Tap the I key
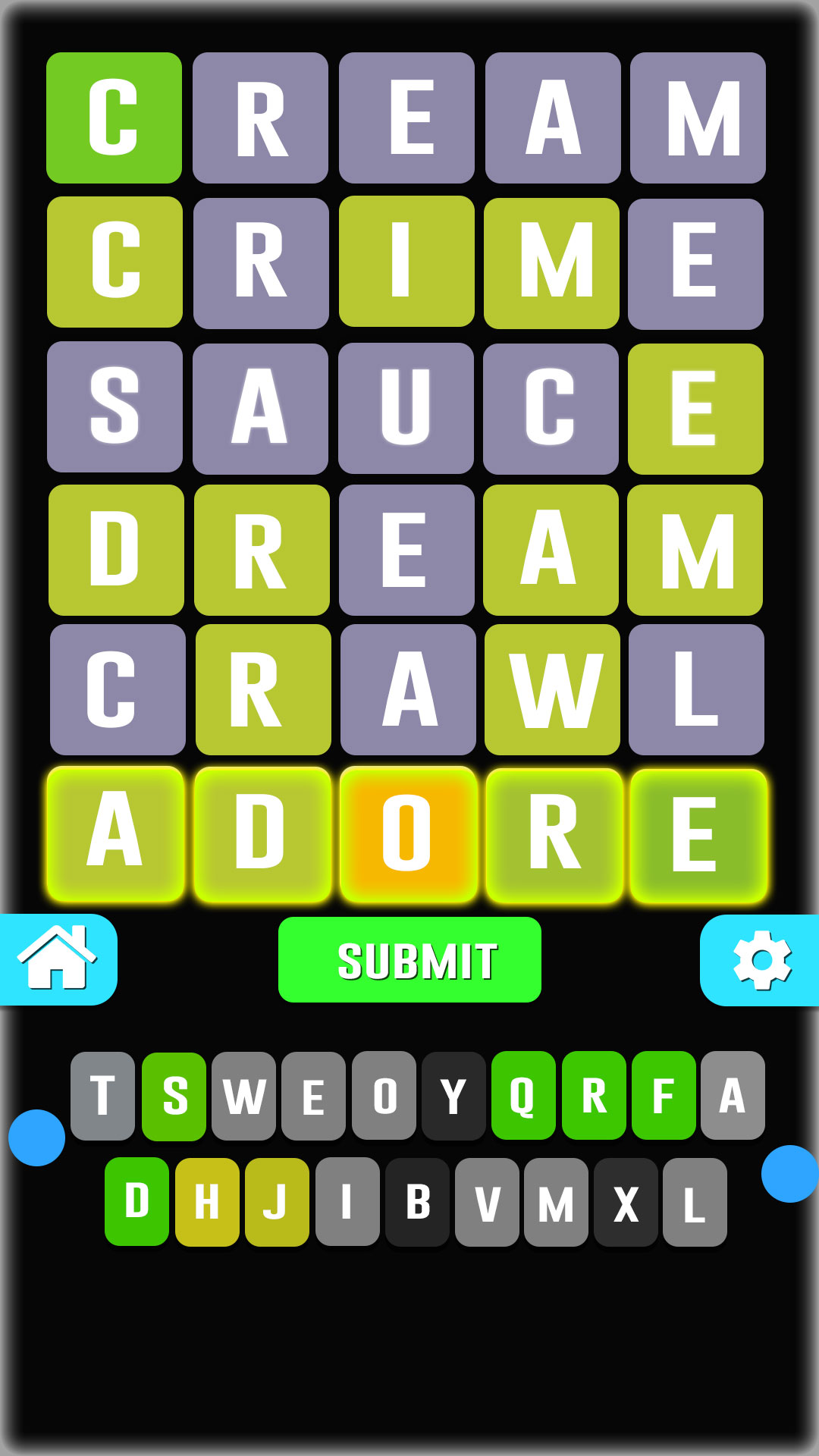The width and height of the screenshot is (819, 1456). pyautogui.click(x=347, y=1202)
